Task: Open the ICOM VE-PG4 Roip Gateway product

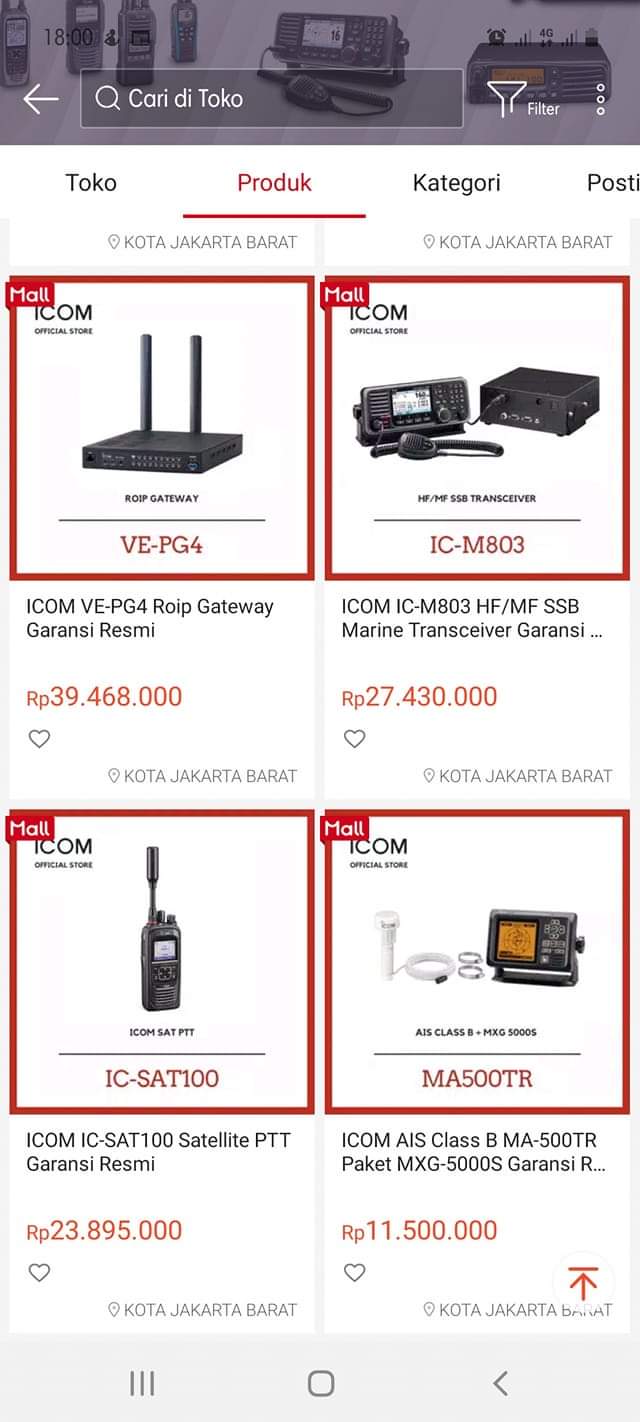Action: (x=162, y=429)
